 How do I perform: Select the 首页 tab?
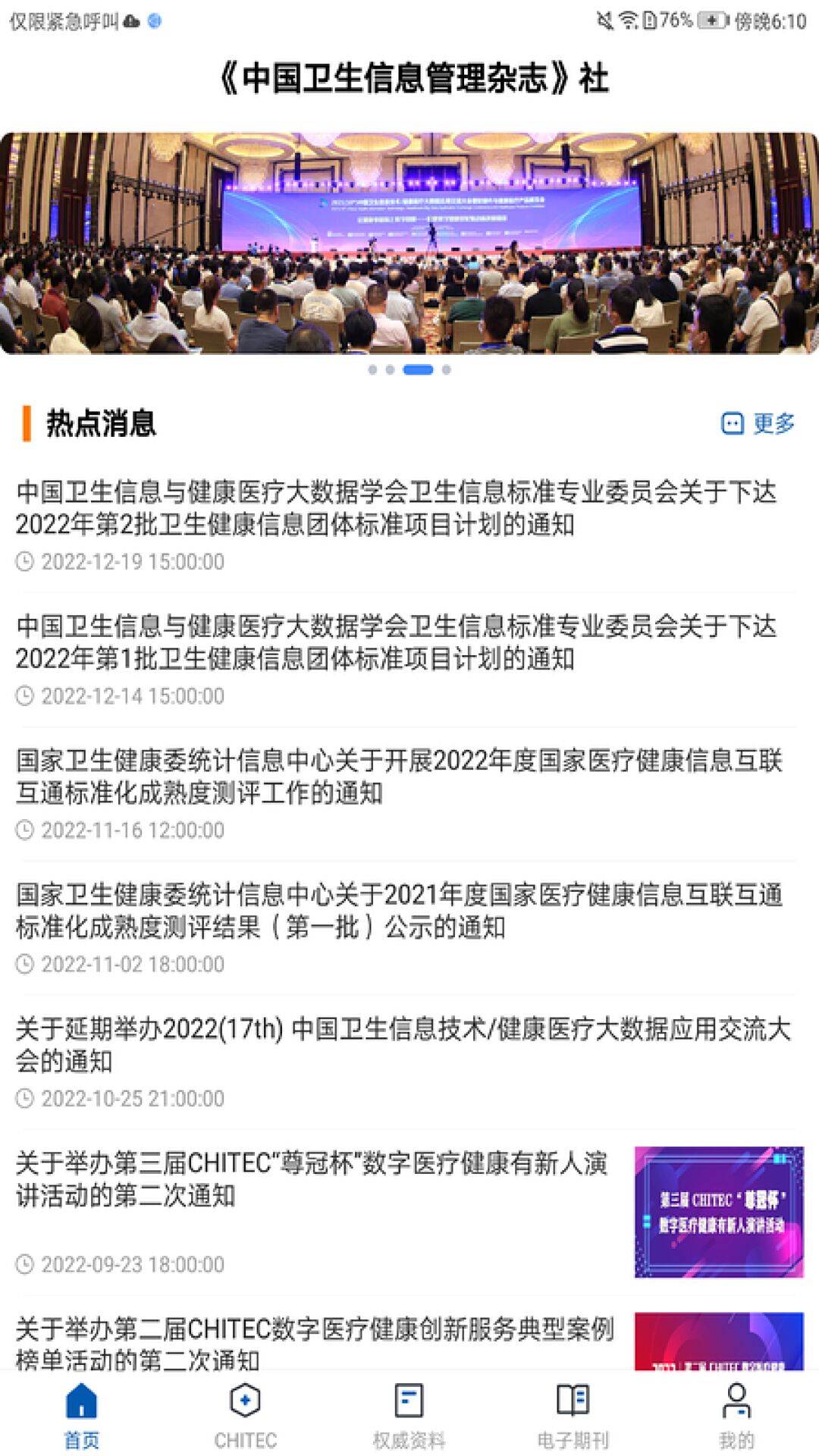(x=81, y=1415)
